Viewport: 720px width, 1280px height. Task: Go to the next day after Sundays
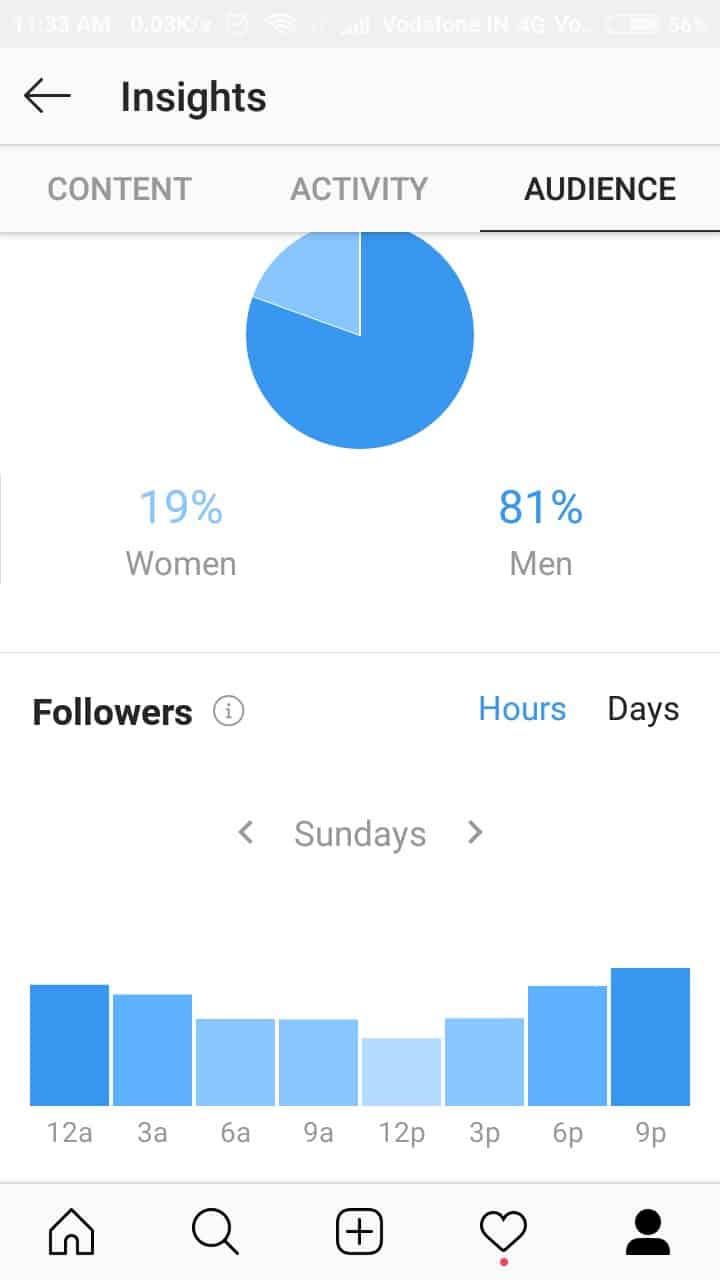[475, 832]
